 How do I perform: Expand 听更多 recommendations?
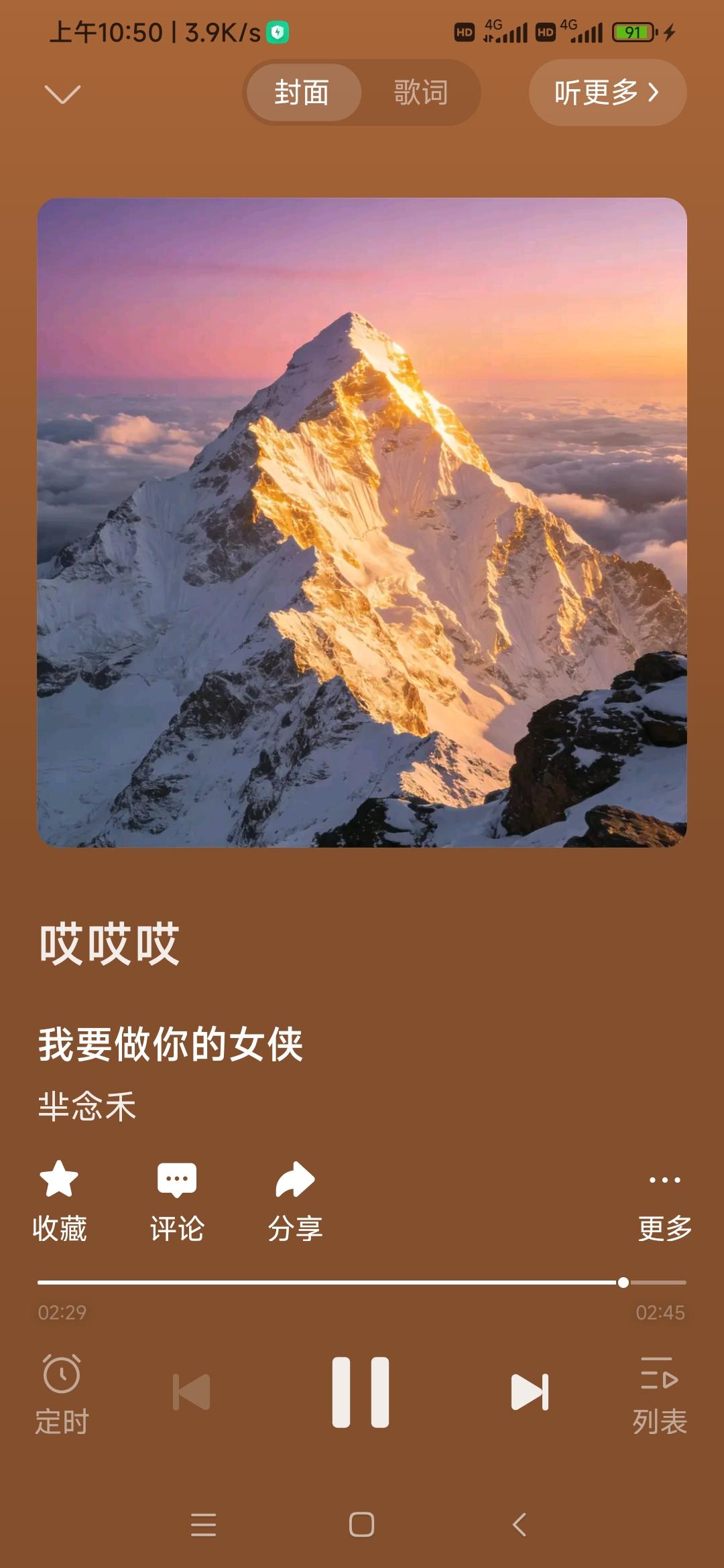point(607,94)
